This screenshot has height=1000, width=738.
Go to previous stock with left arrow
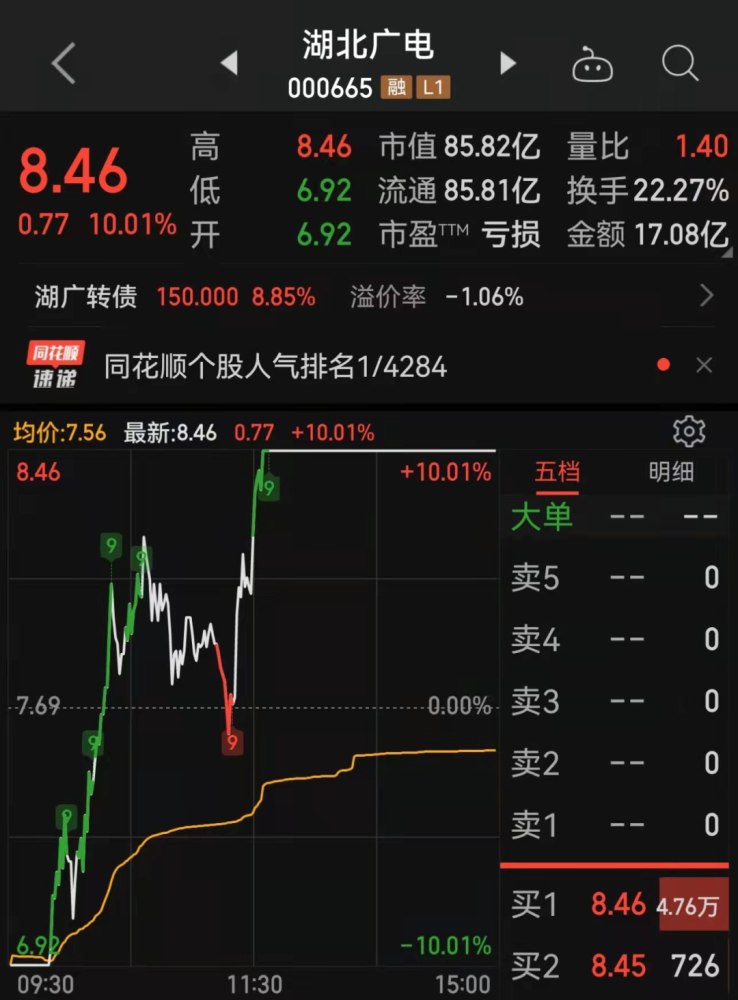(230, 62)
